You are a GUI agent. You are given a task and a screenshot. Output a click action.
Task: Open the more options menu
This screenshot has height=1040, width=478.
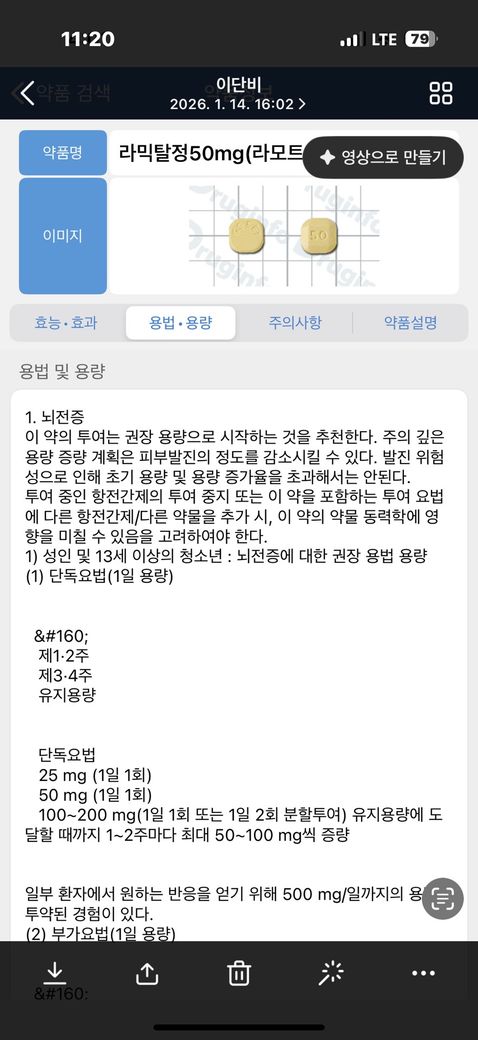pyautogui.click(x=423, y=973)
